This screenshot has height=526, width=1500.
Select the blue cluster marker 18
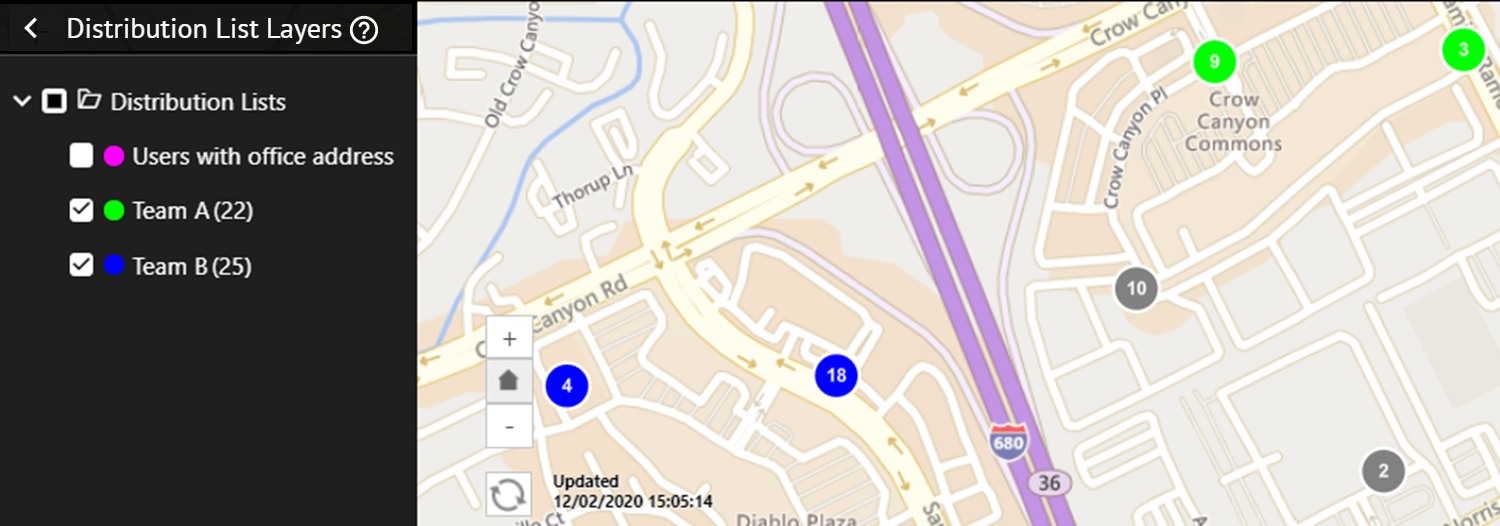point(836,376)
